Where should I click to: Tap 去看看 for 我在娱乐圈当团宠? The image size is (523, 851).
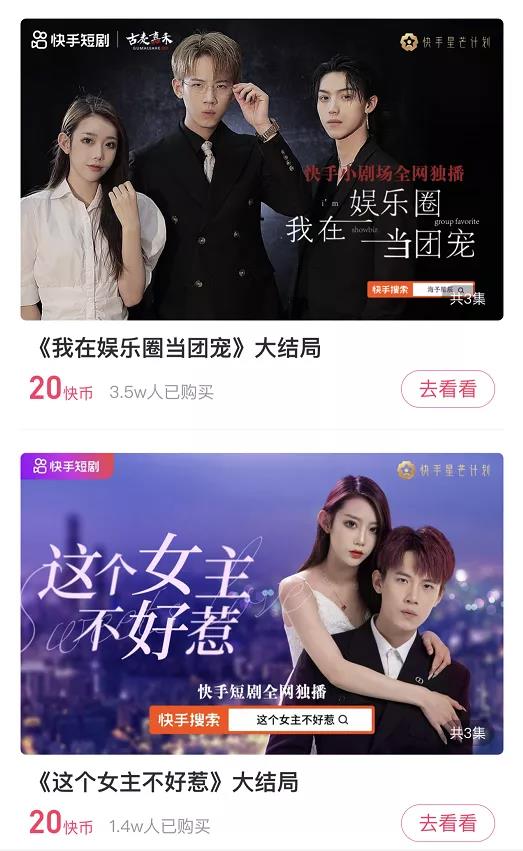[448, 389]
